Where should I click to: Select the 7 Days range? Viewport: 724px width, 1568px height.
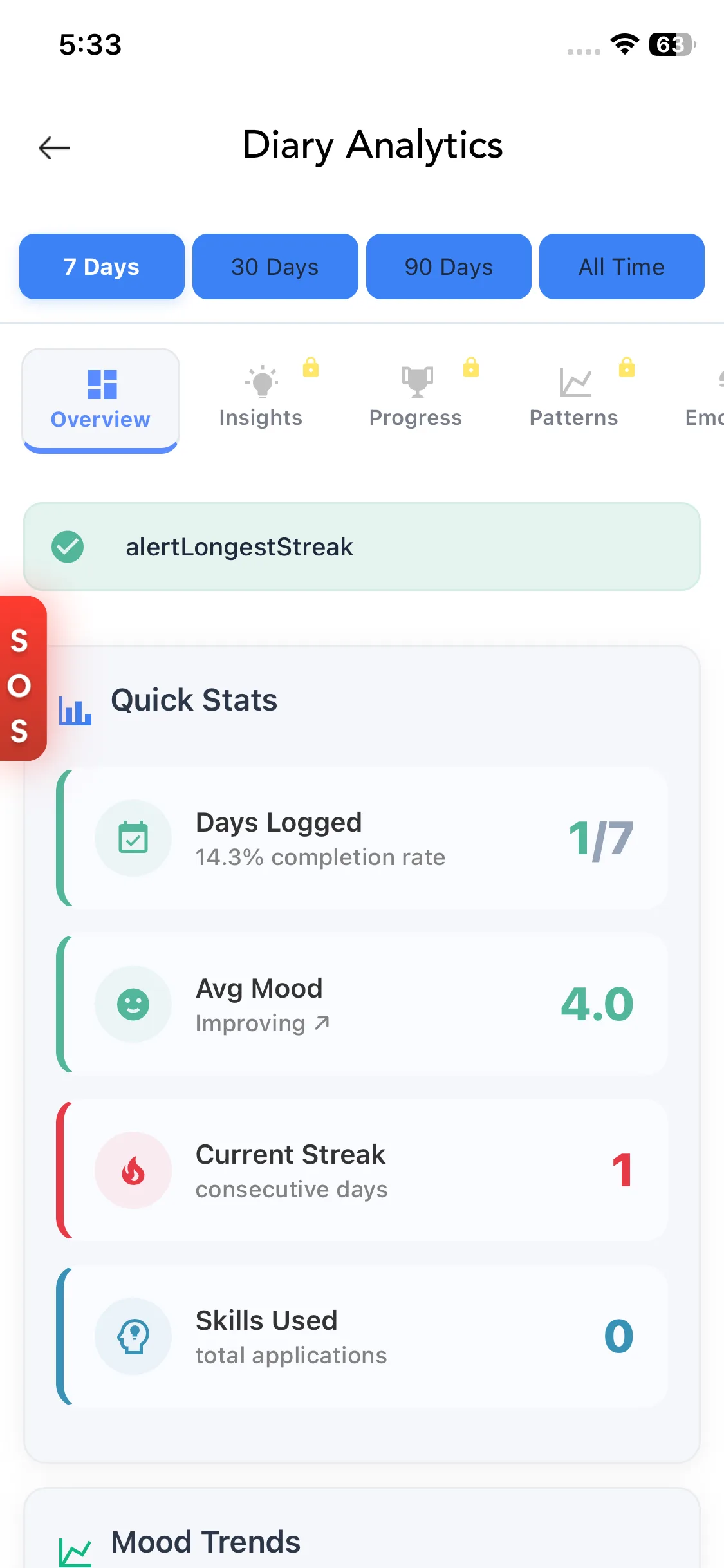(x=102, y=266)
